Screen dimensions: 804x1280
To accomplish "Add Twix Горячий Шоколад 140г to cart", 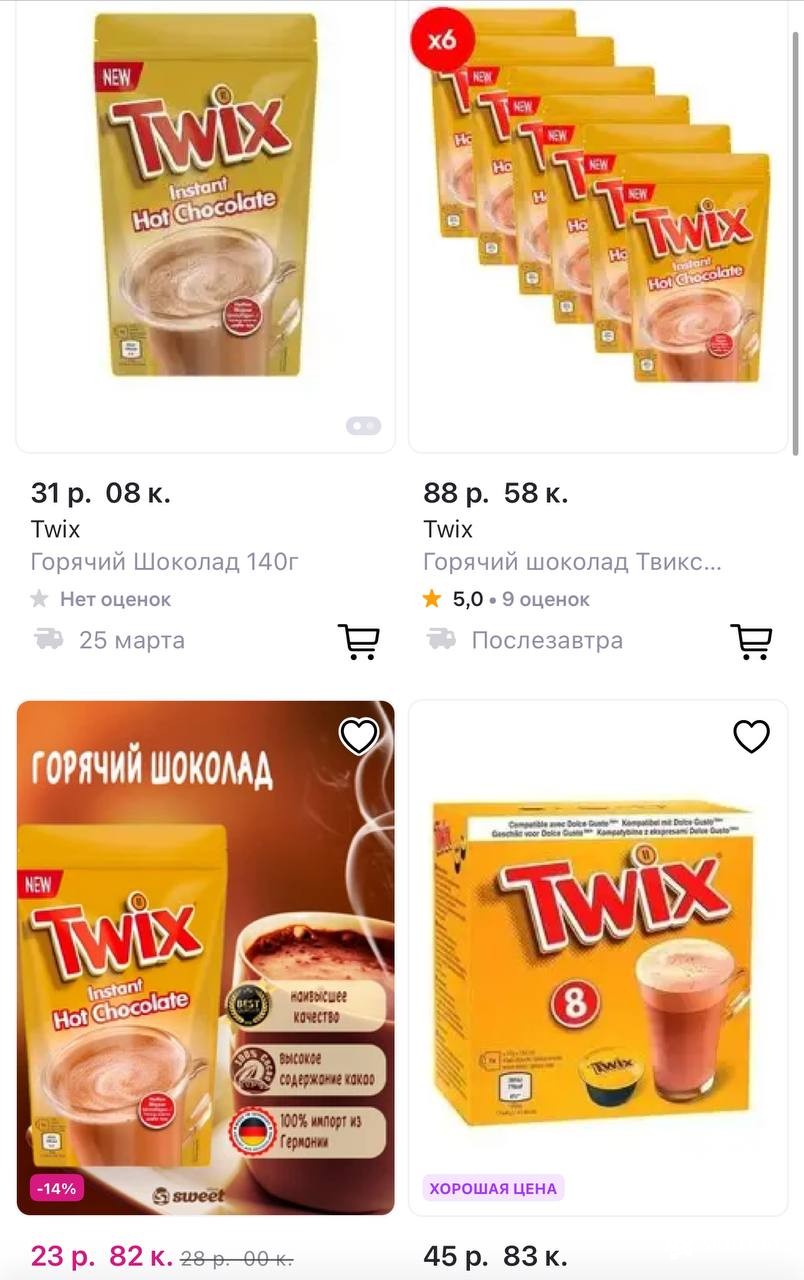I will coord(358,641).
